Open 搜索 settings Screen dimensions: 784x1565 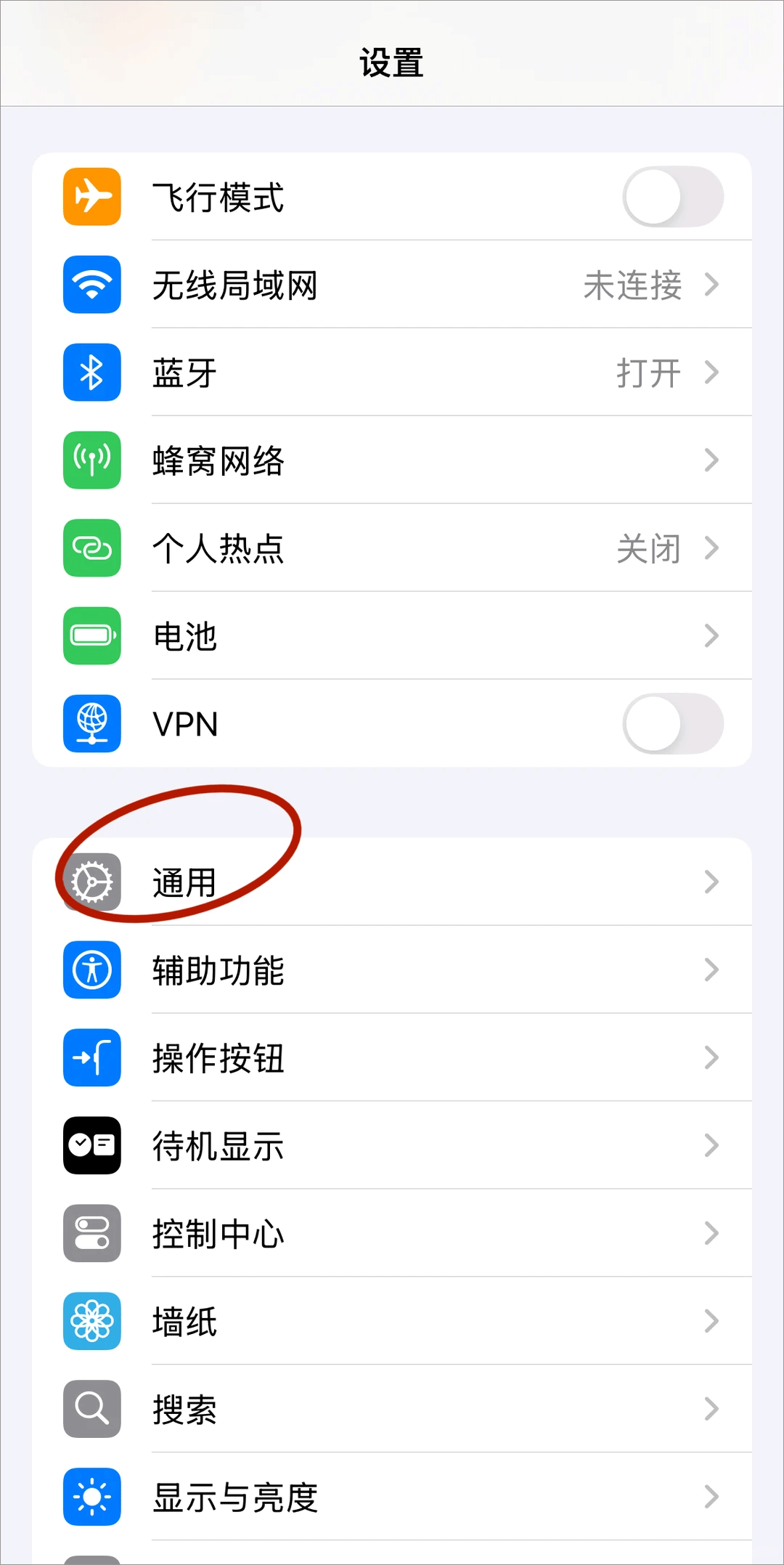tap(392, 1410)
